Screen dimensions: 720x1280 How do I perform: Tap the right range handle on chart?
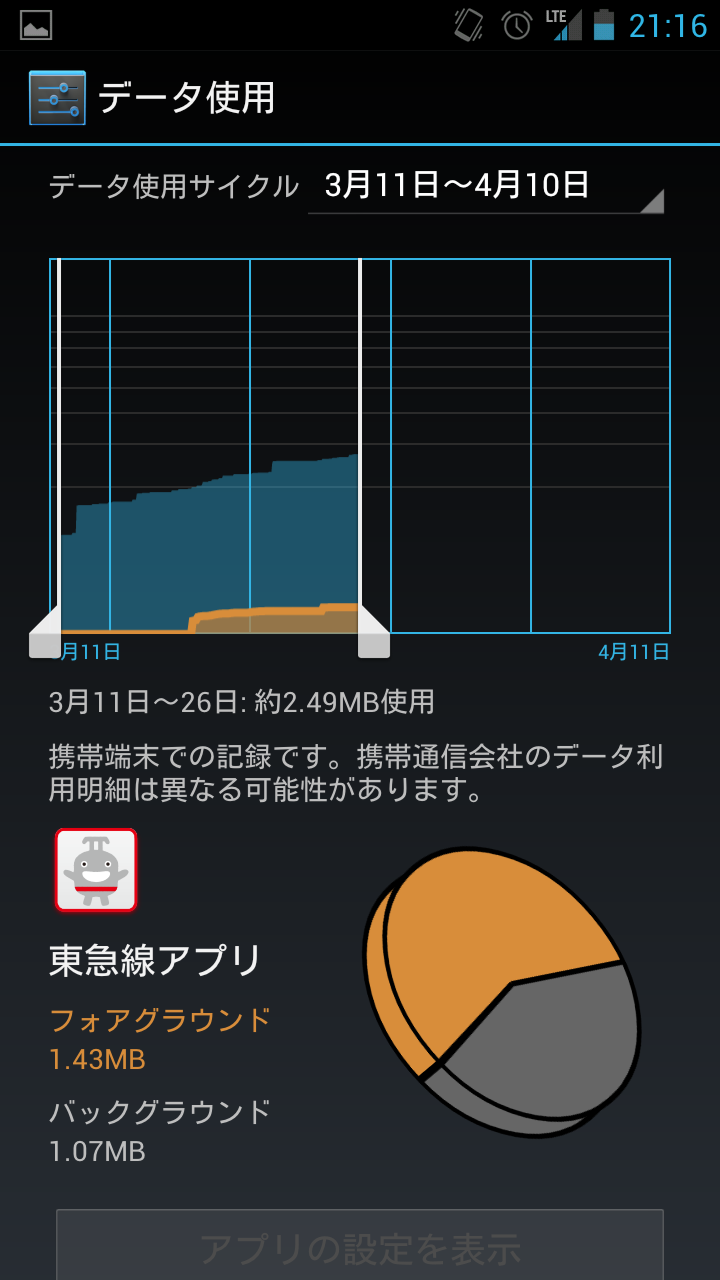[x=374, y=632]
